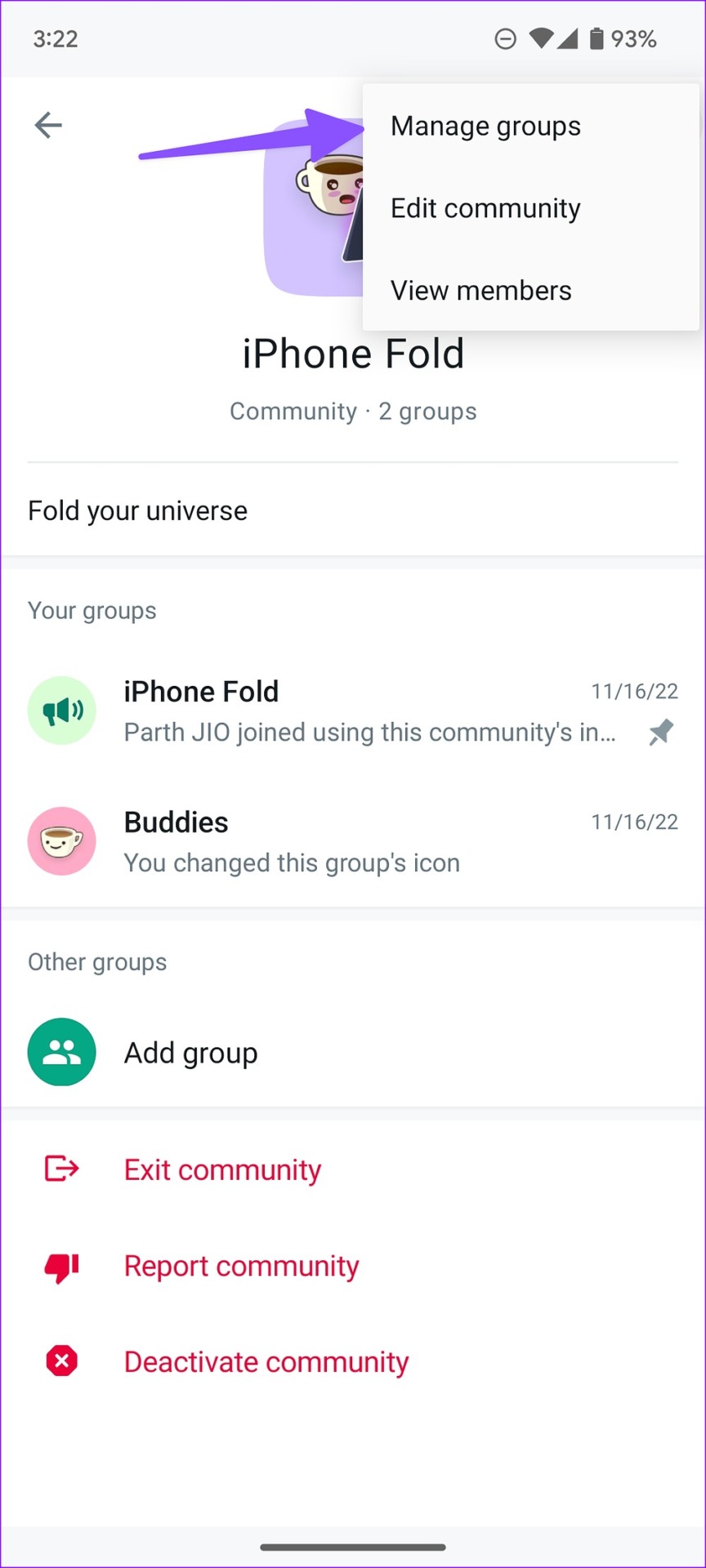Go back using the arrow icon
The width and height of the screenshot is (706, 1568).
pyautogui.click(x=48, y=125)
